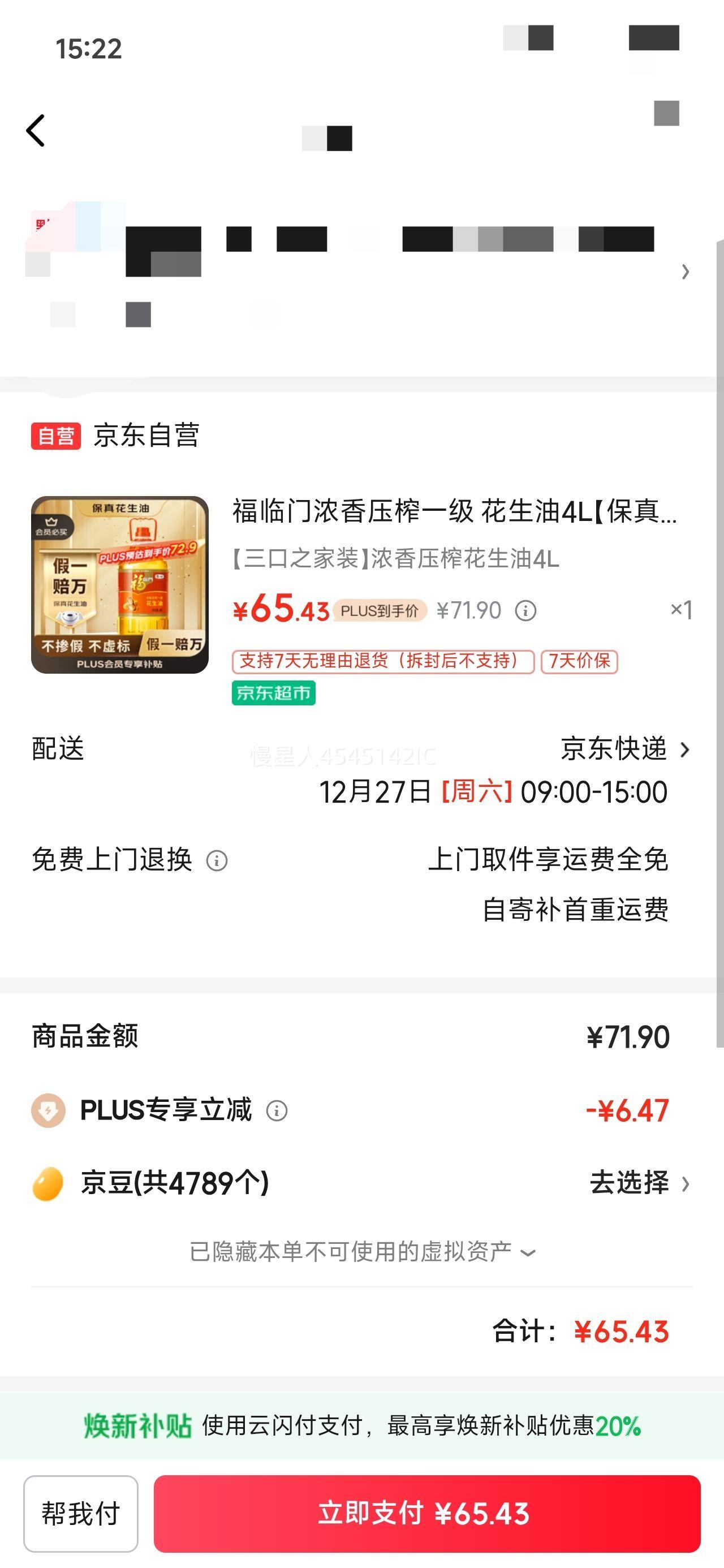Screen dimensions: 724x1568
Task: Open the info icon beside PLUS到手价
Action: 525,609
